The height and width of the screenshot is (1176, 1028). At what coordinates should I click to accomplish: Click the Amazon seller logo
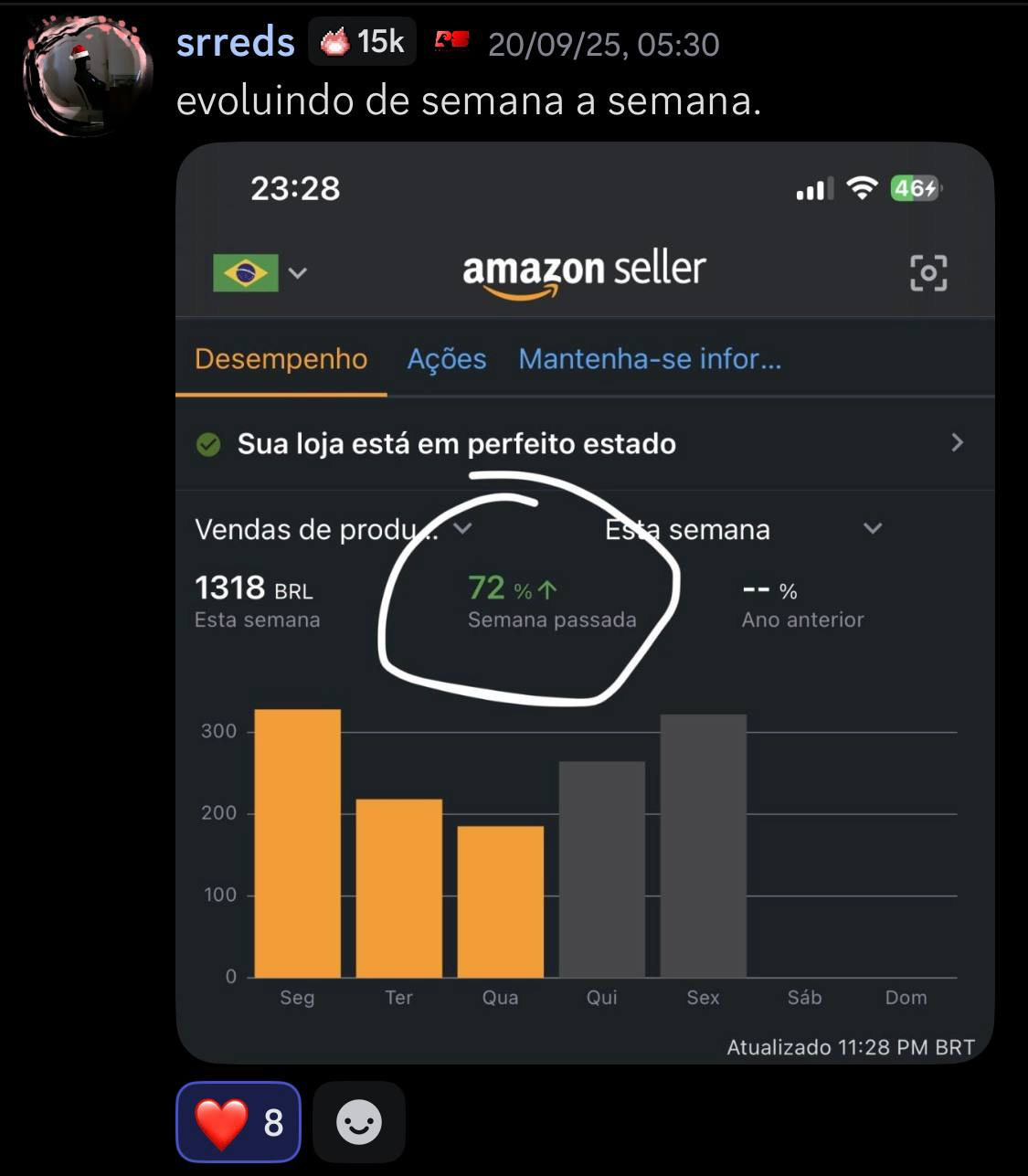point(585,270)
